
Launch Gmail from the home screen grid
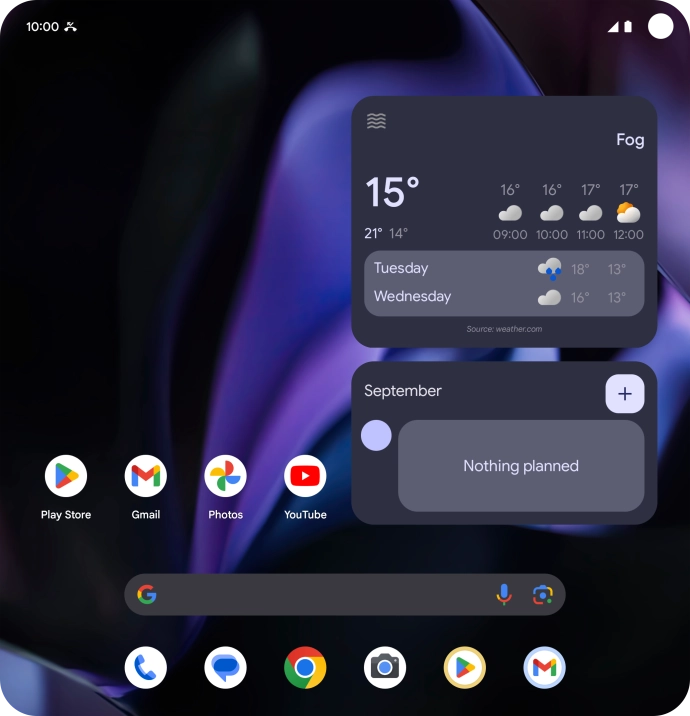click(x=146, y=476)
